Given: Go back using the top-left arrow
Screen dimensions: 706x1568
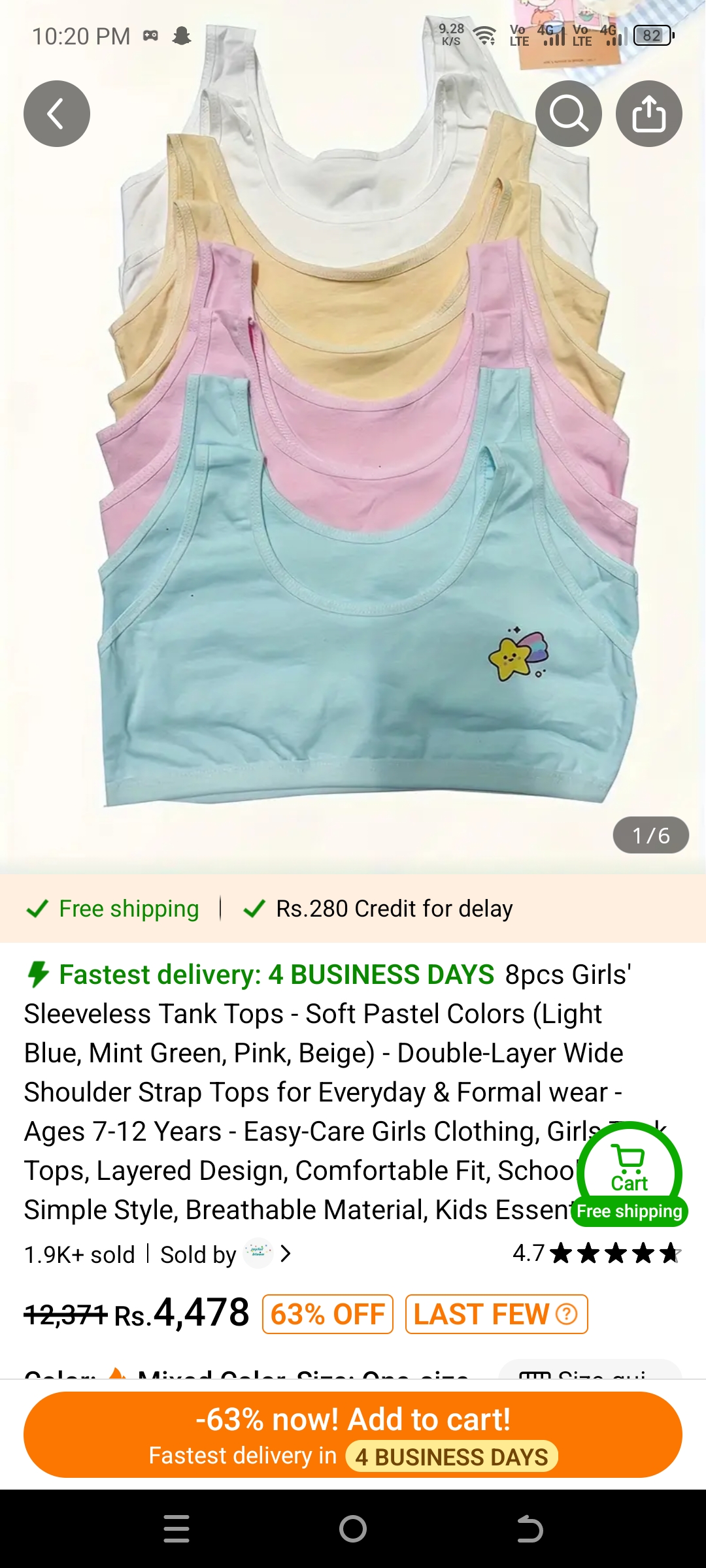Looking at the screenshot, I should coord(57,114).
